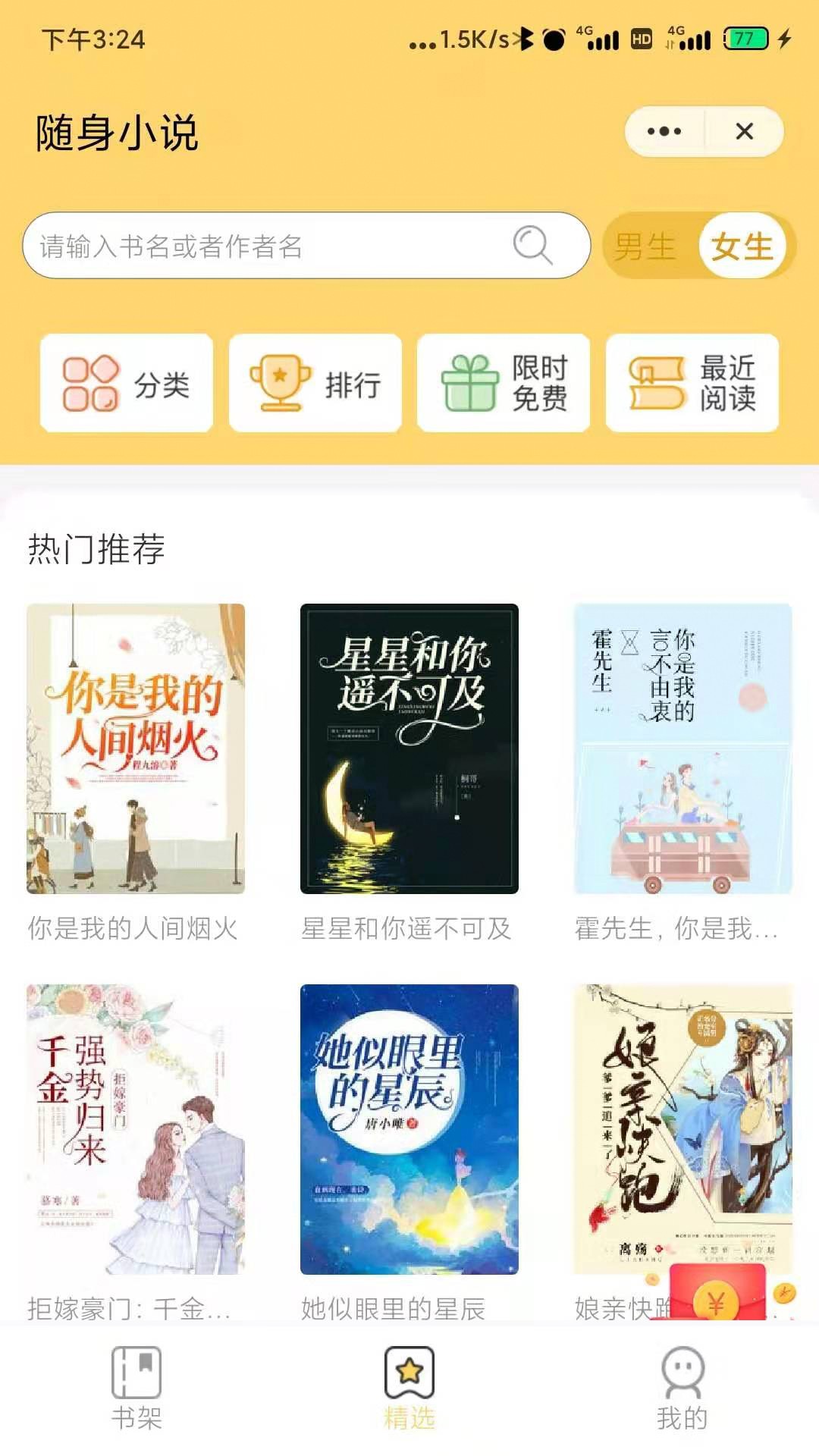This screenshot has height=1456, width=819.
Task: Open the 排行 rankings trophy icon
Action: 281,381
